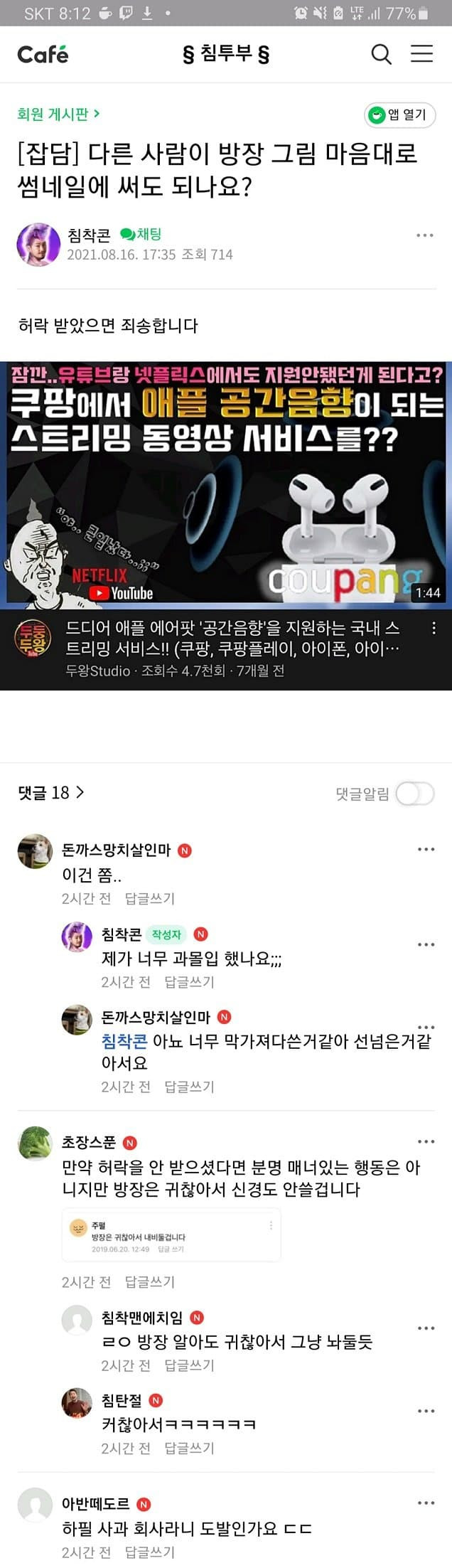Reply to 침착콘's comment '제가 너무 과몰입 했나요'
Image resolution: width=452 pixels, height=1568 pixels.
(189, 982)
